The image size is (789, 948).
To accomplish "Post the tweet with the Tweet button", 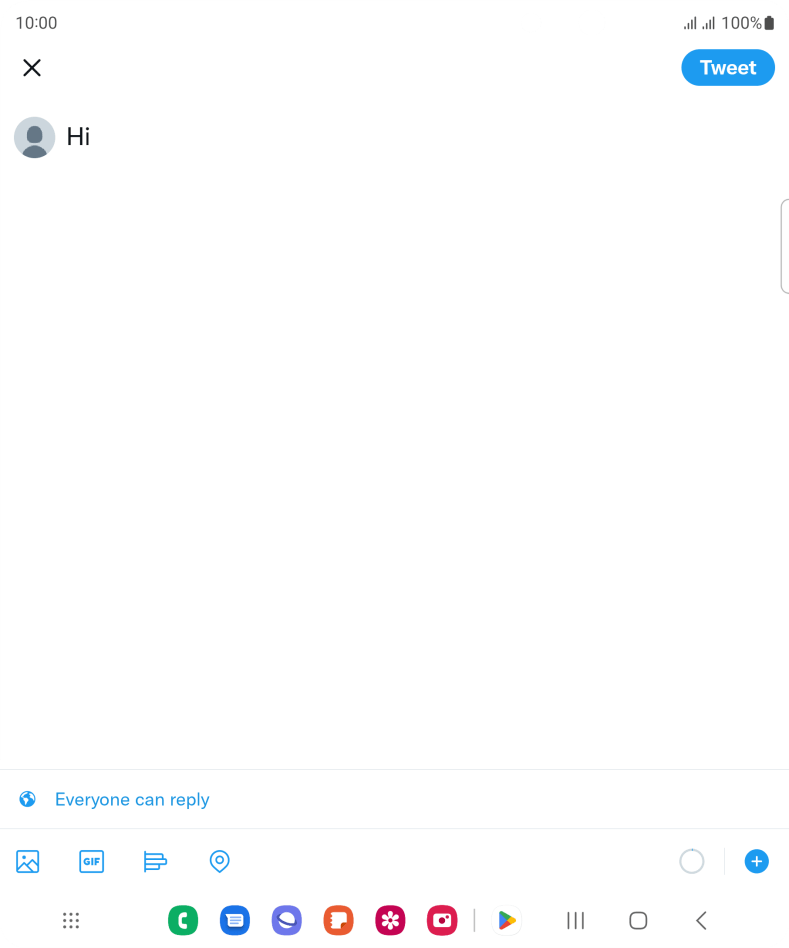I will [x=727, y=68].
